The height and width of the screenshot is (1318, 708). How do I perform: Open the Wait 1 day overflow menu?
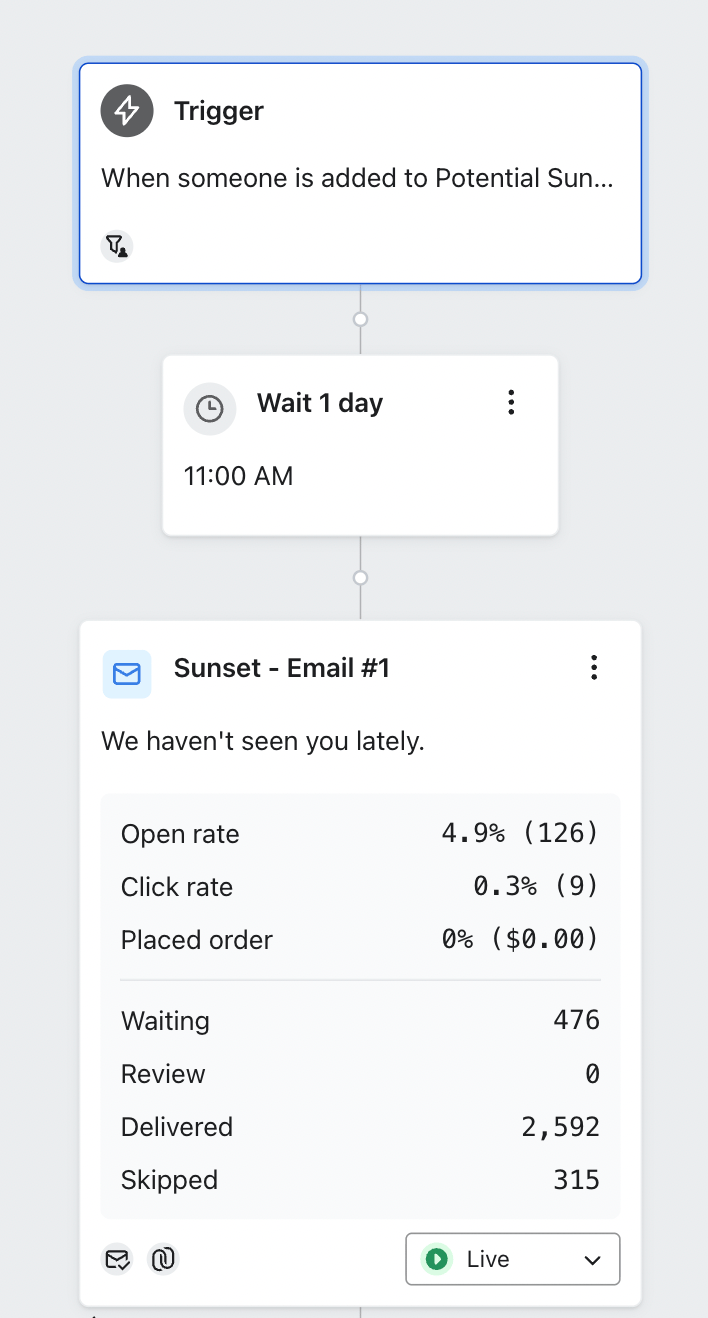tap(511, 403)
